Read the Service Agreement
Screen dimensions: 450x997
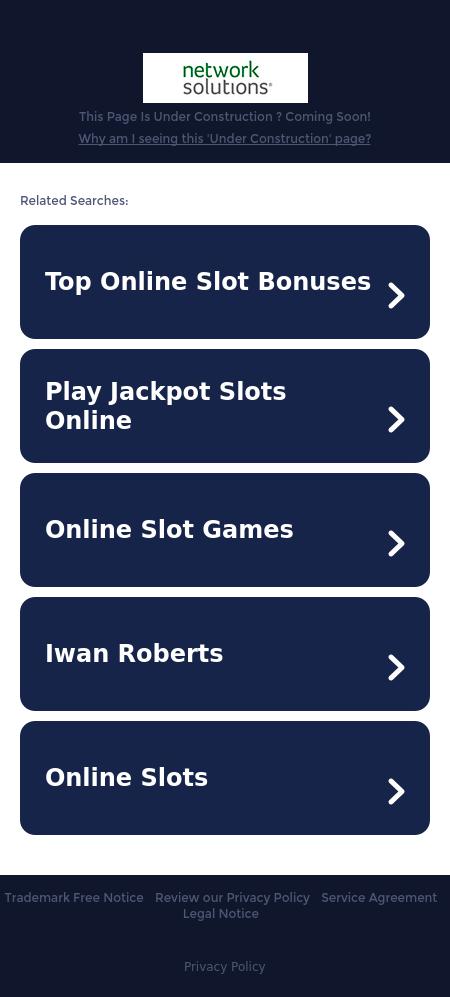(379, 898)
